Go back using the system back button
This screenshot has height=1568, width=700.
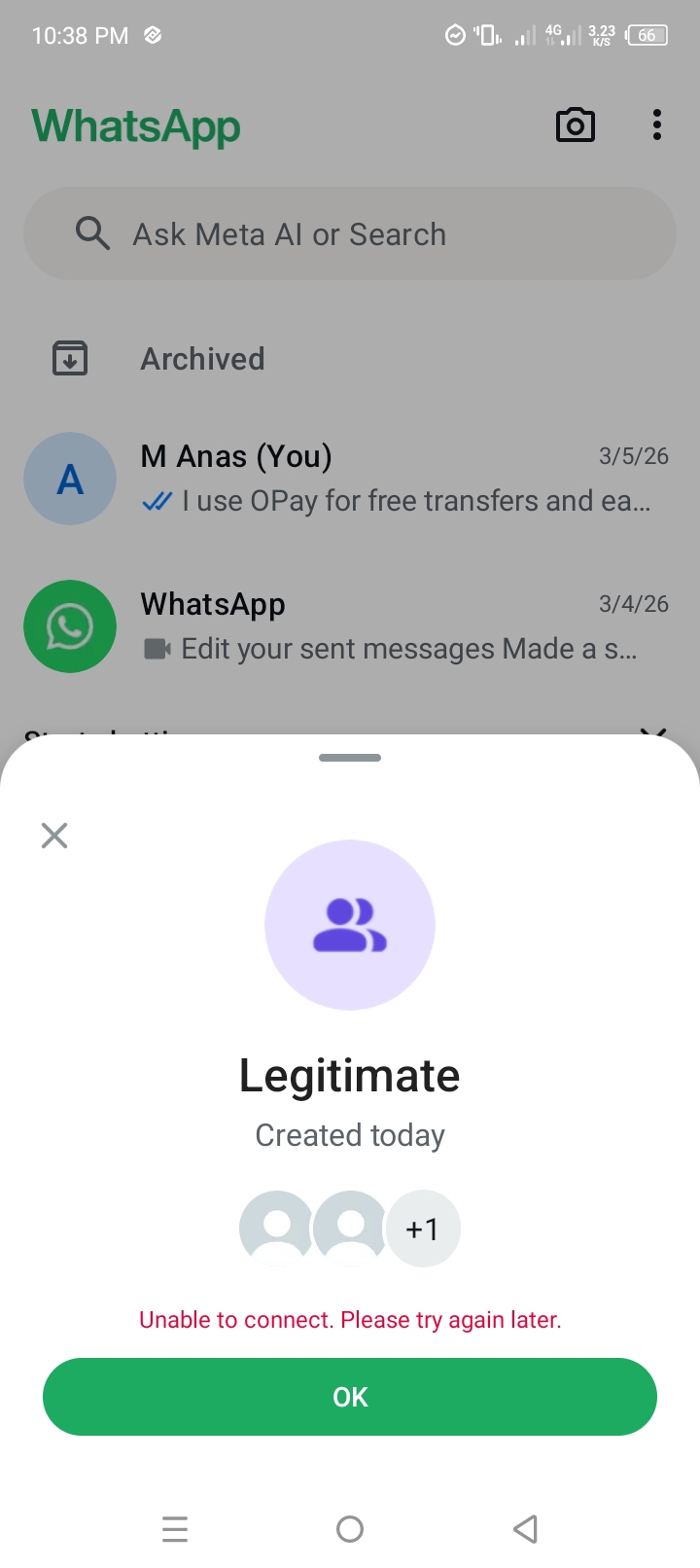pos(525,1529)
